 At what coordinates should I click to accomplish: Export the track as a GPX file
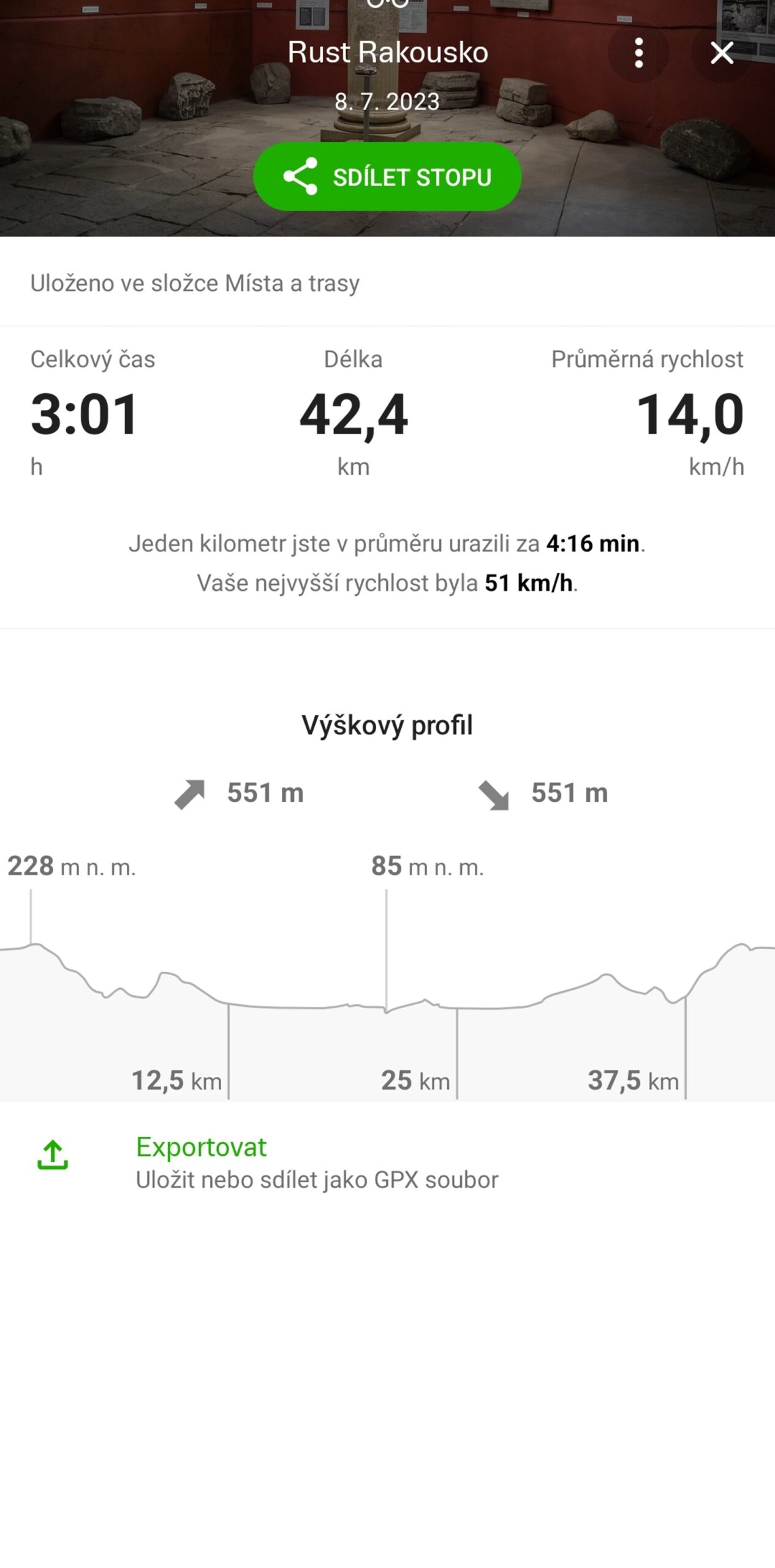[x=201, y=1162]
